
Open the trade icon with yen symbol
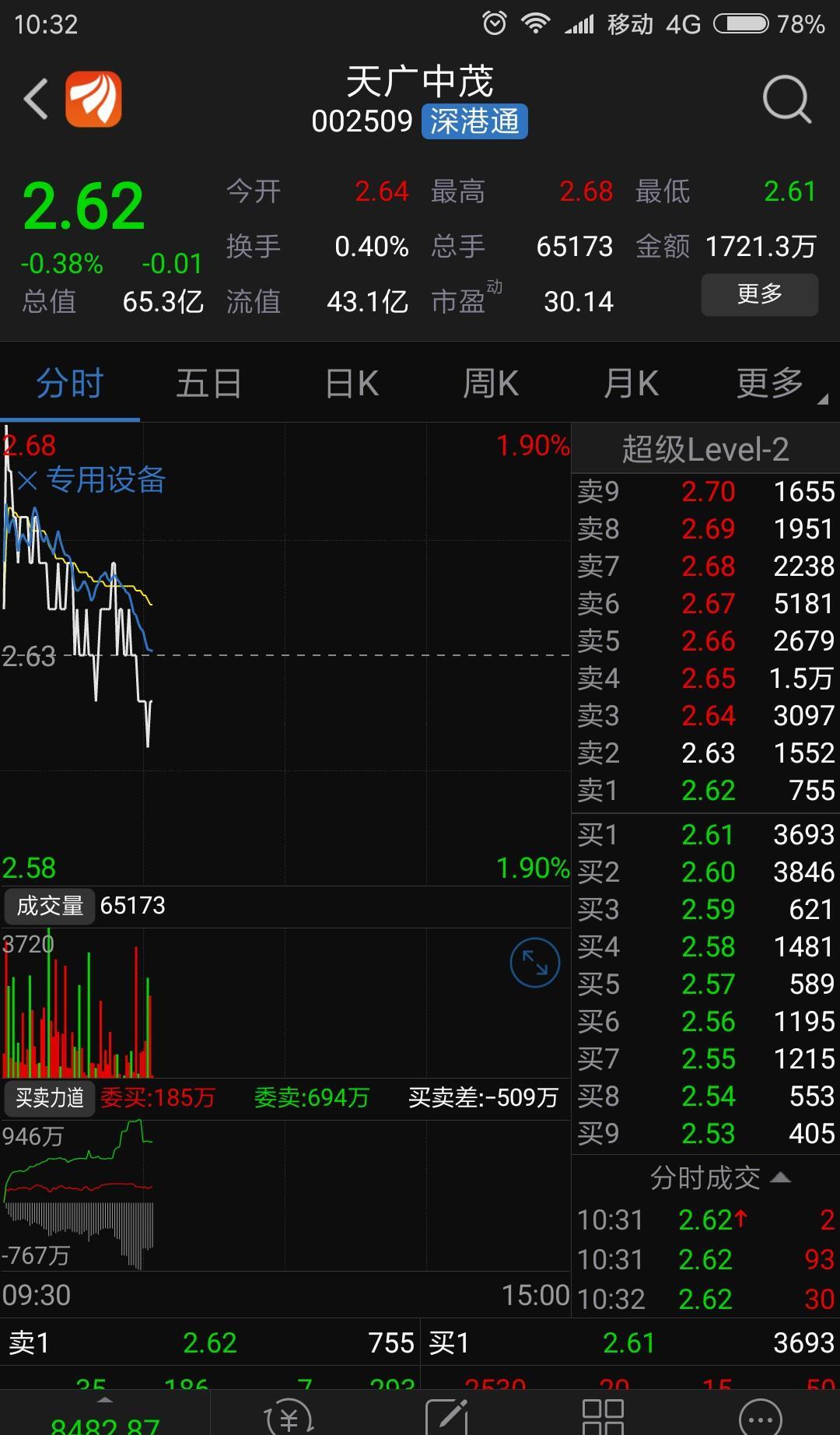point(289,1417)
